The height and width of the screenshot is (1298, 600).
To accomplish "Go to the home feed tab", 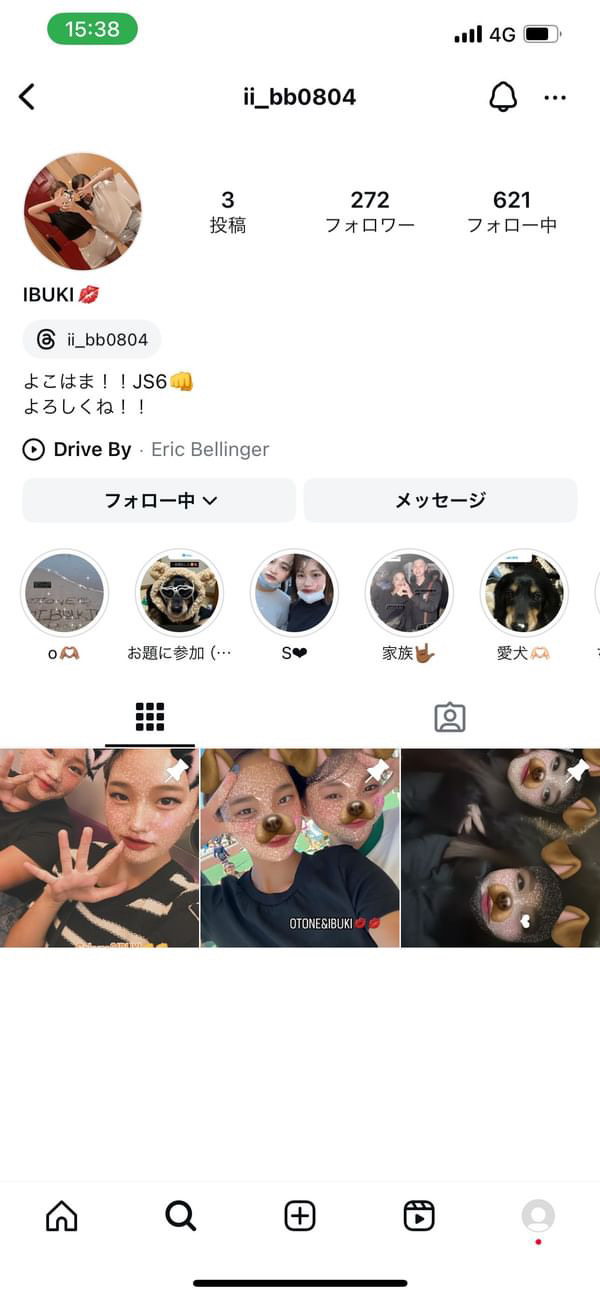I will point(62,1216).
